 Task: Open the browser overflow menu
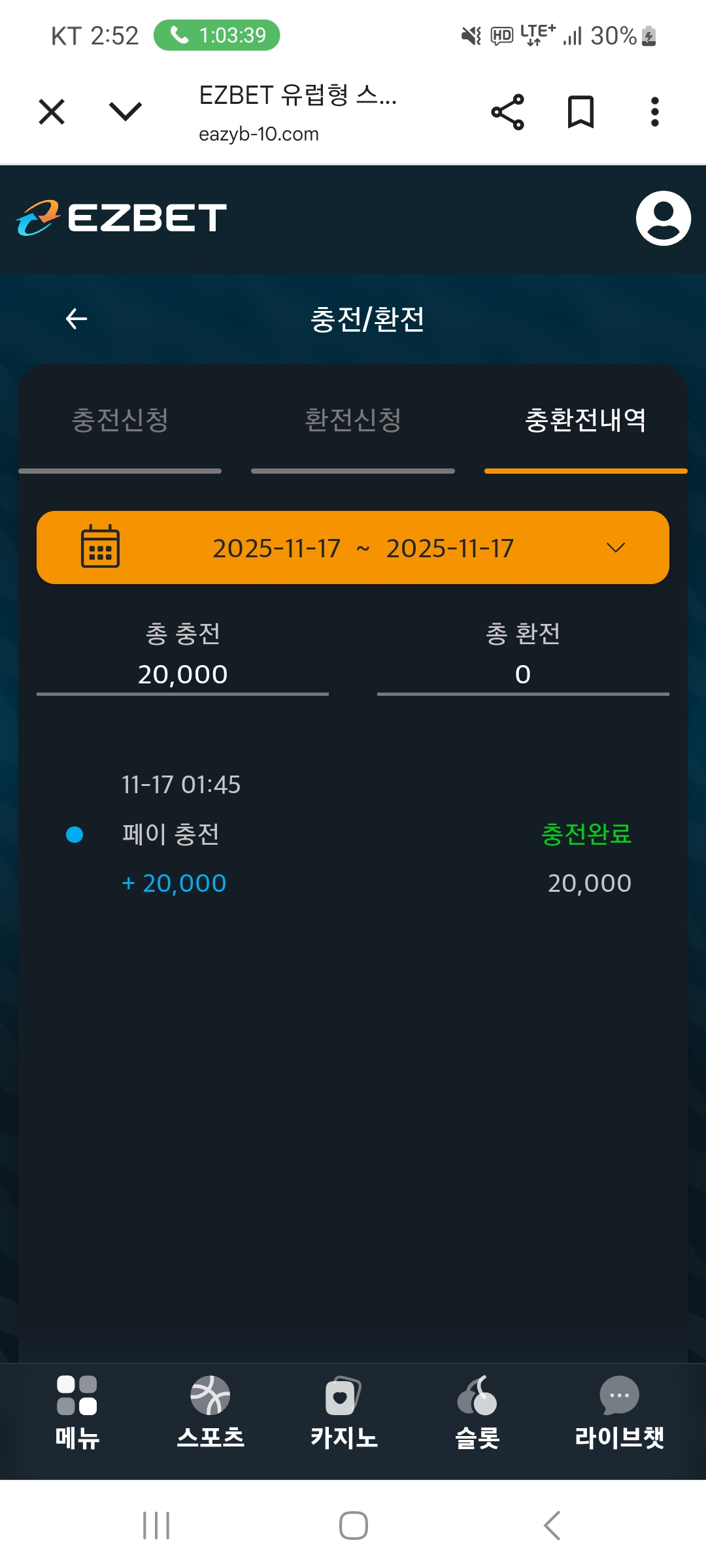pos(654,112)
